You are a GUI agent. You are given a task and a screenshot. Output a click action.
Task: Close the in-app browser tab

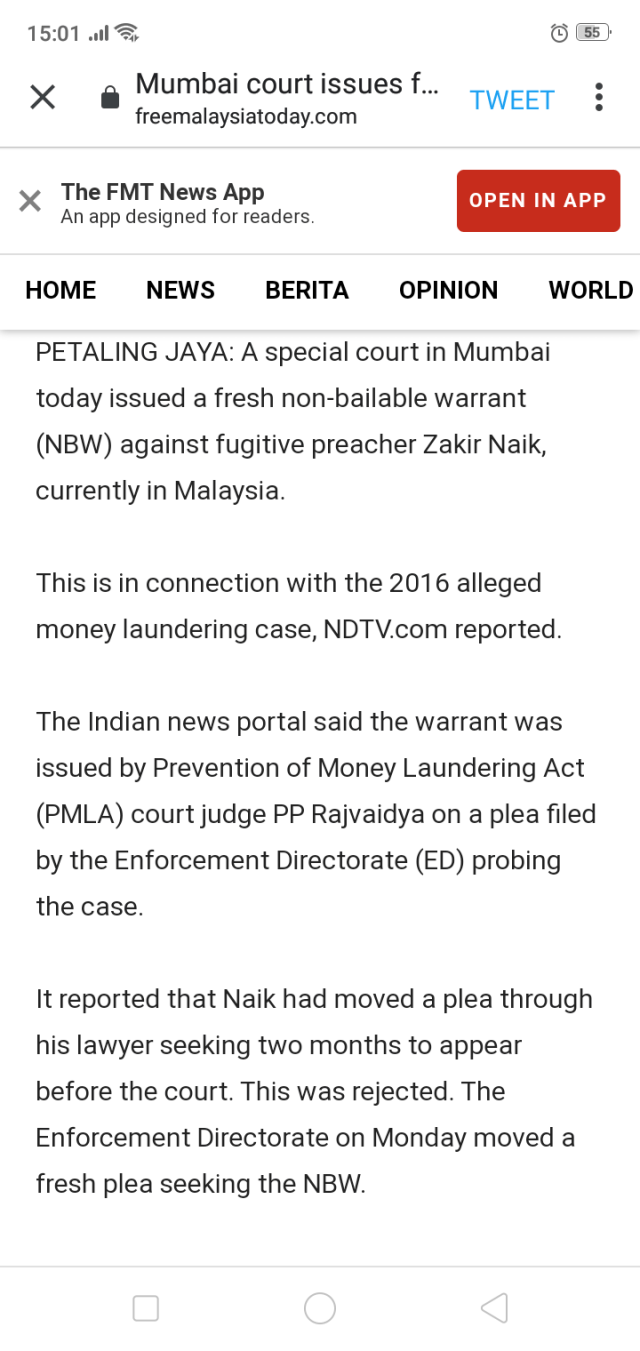pyautogui.click(x=42, y=97)
